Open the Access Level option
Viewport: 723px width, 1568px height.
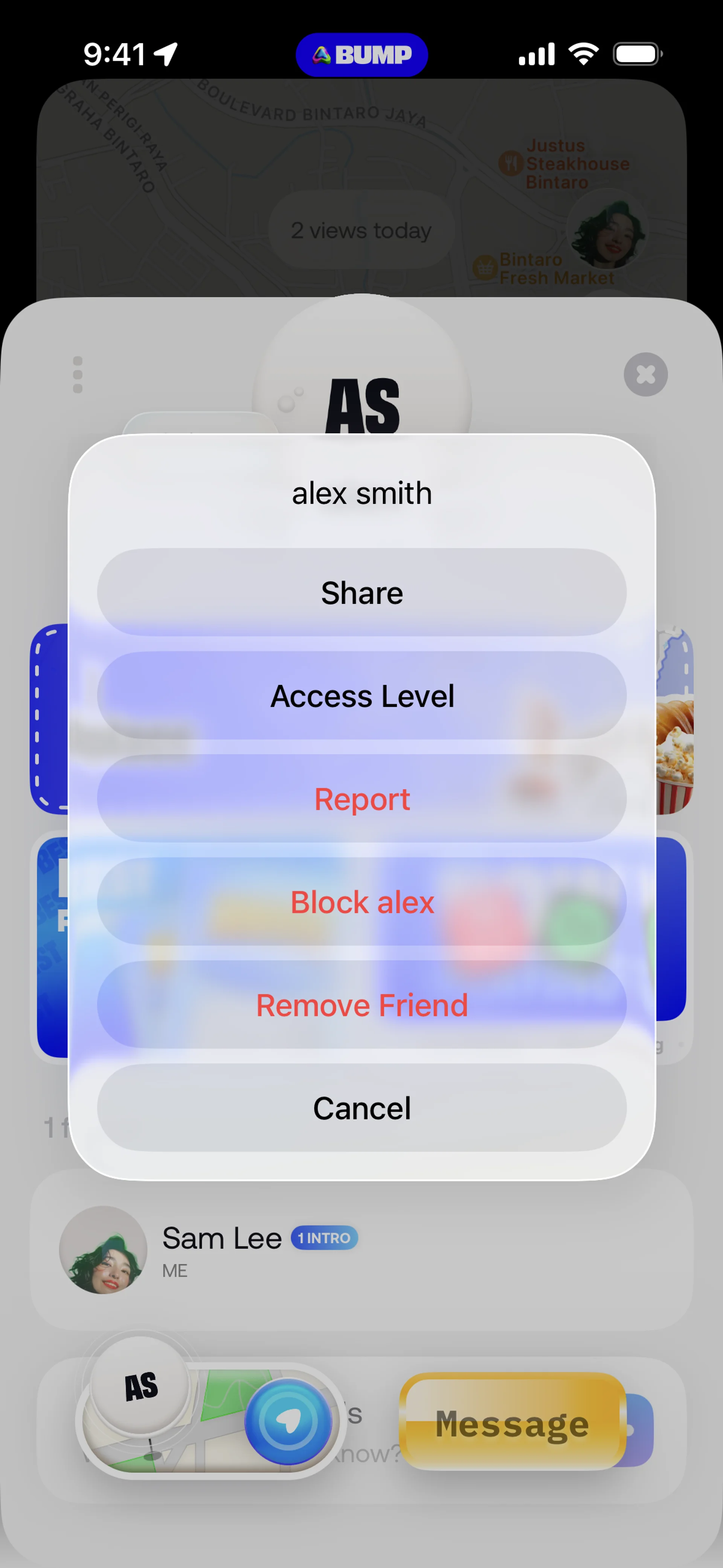[361, 696]
